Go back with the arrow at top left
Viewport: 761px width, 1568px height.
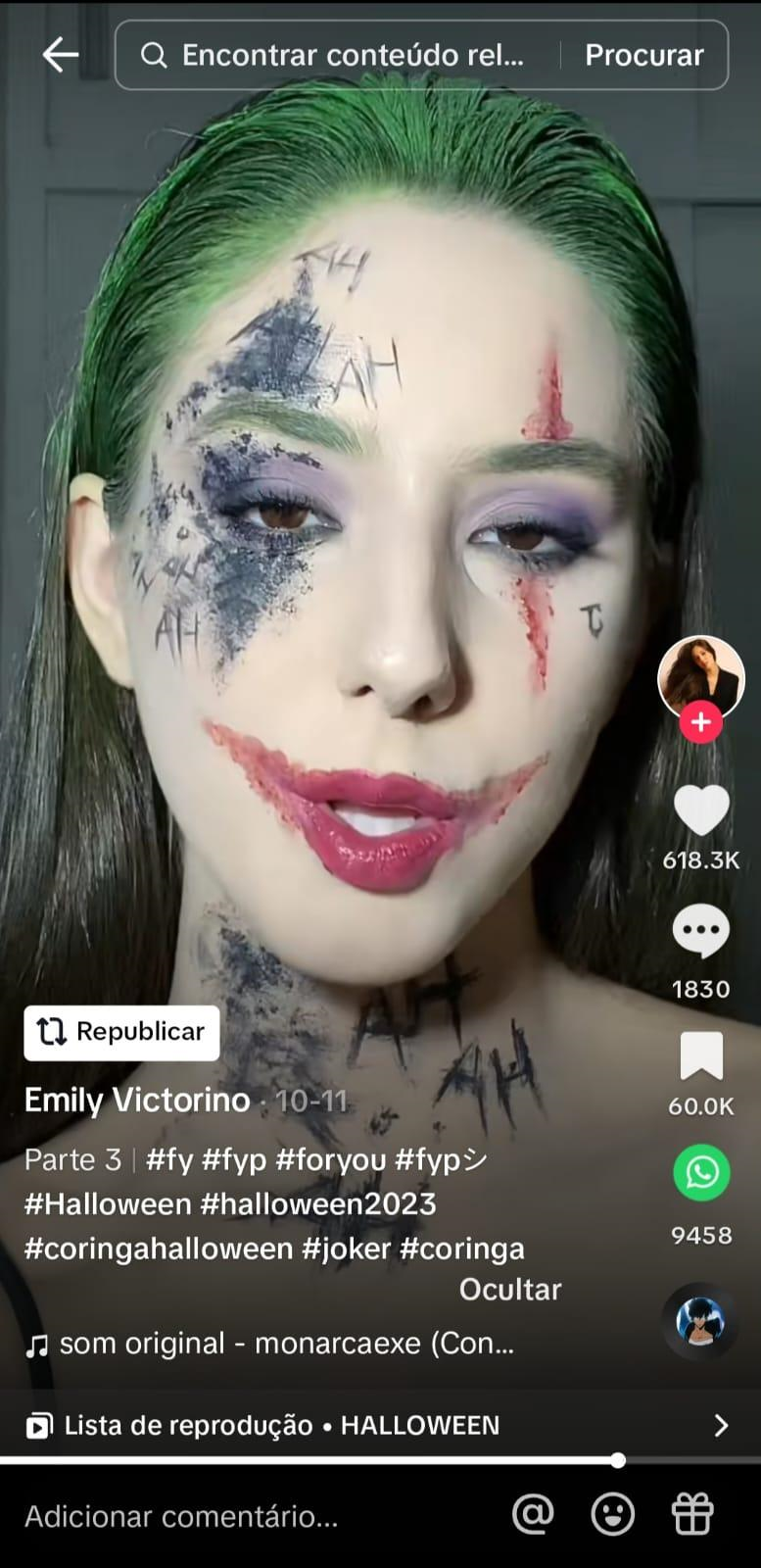pyautogui.click(x=60, y=55)
